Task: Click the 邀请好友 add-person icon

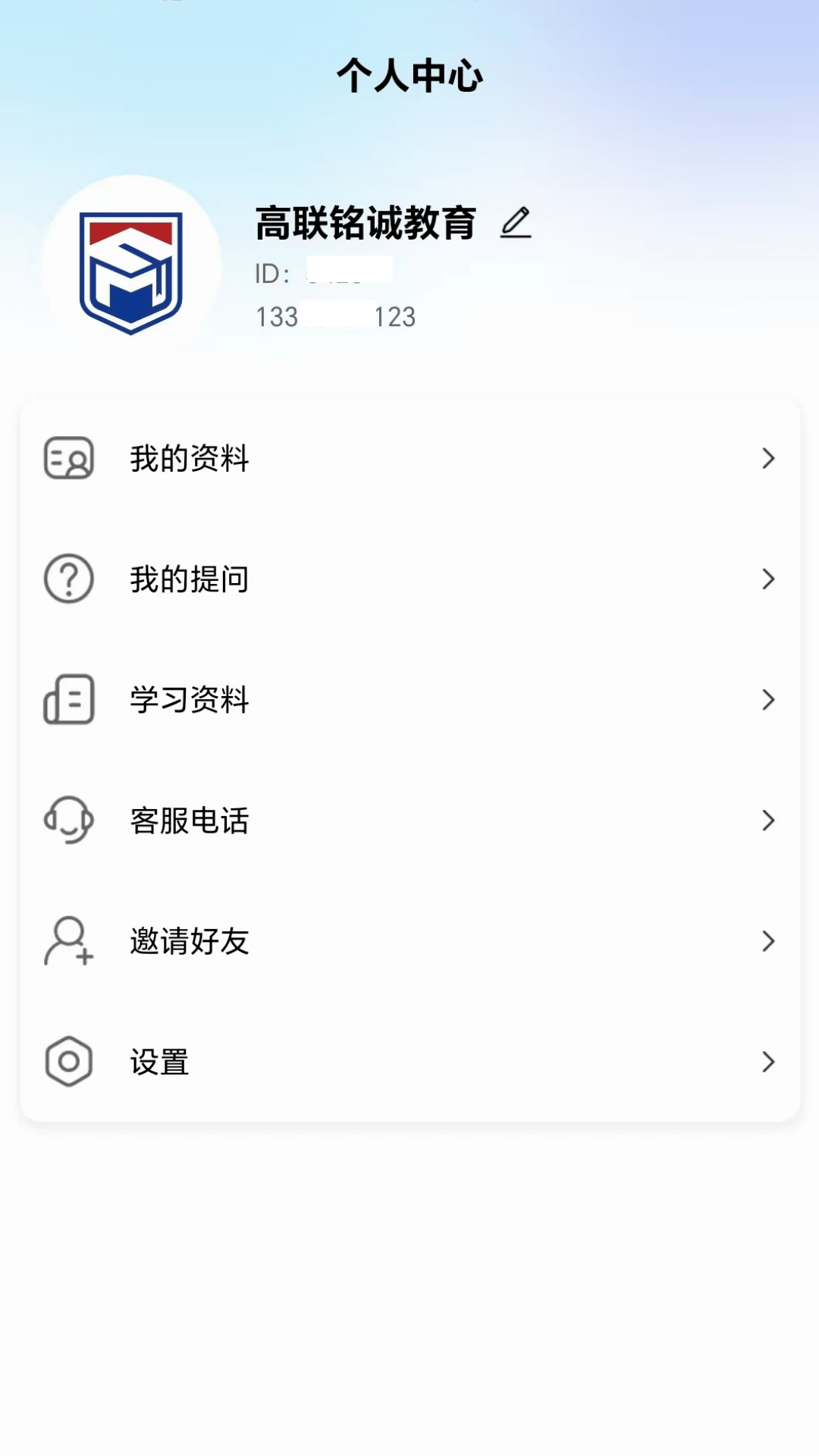Action: point(69,942)
